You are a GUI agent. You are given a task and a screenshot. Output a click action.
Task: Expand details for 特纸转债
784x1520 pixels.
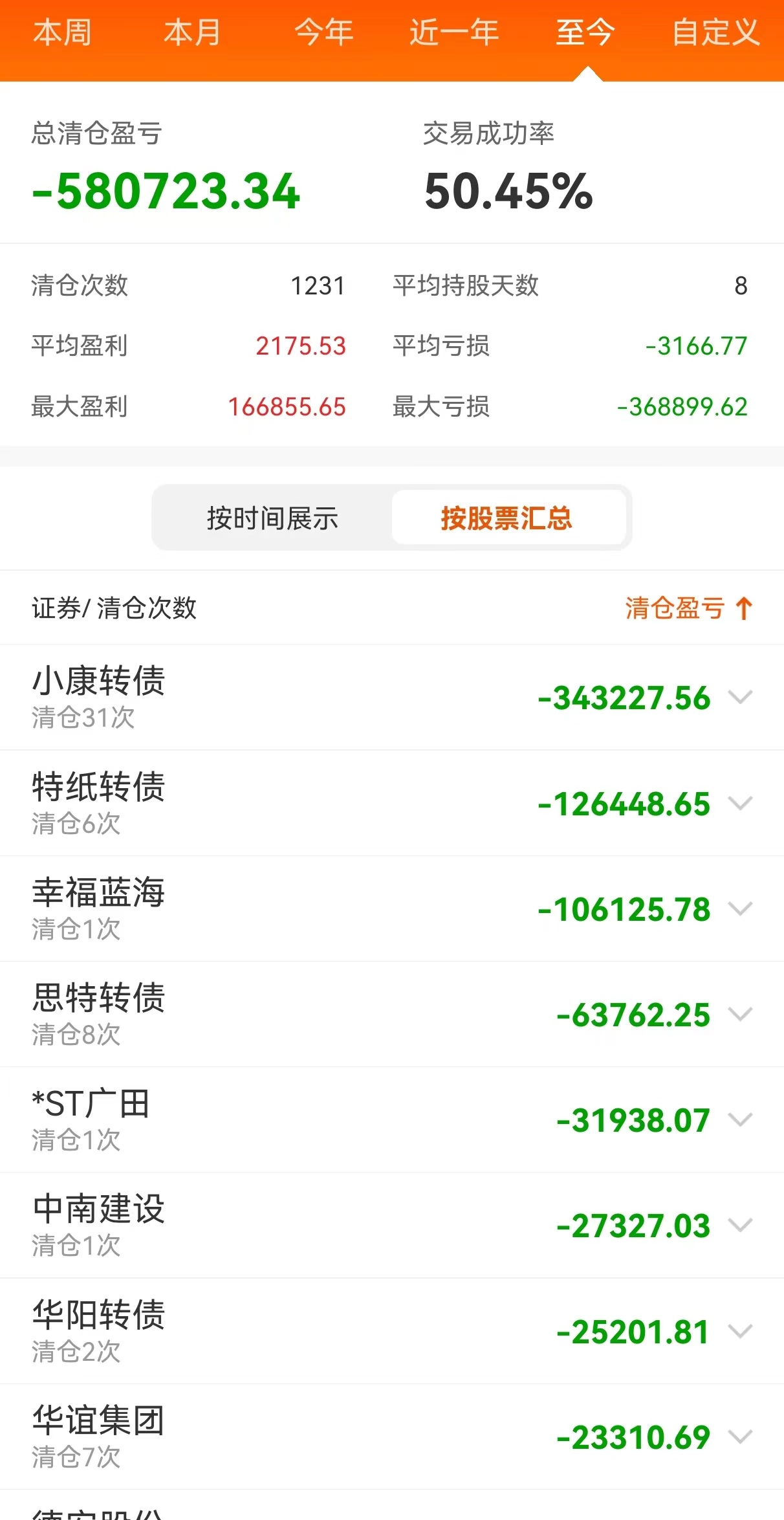741,804
